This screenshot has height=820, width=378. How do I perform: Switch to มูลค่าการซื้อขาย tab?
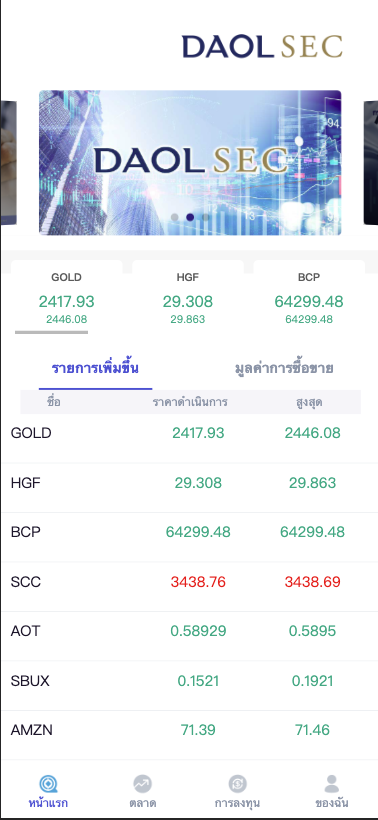pyautogui.click(x=284, y=369)
